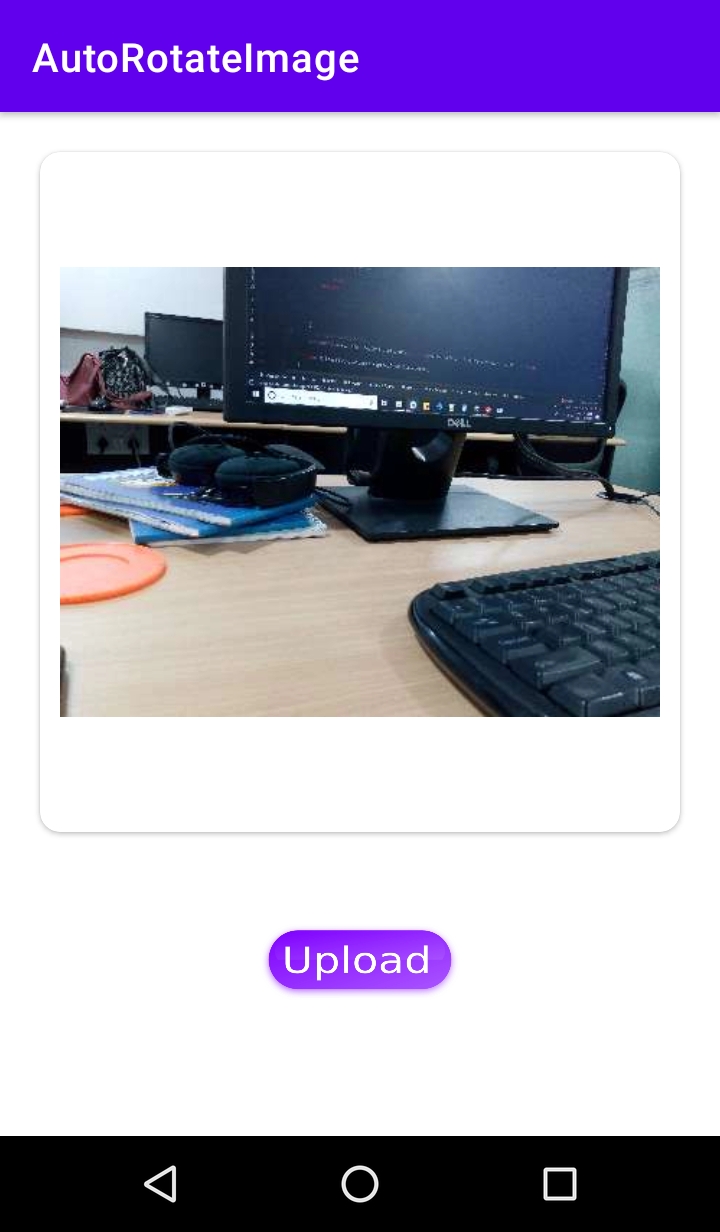This screenshot has height=1232, width=720.
Task: Click the Chrome icon on the pictured taskbar
Action: point(487,404)
